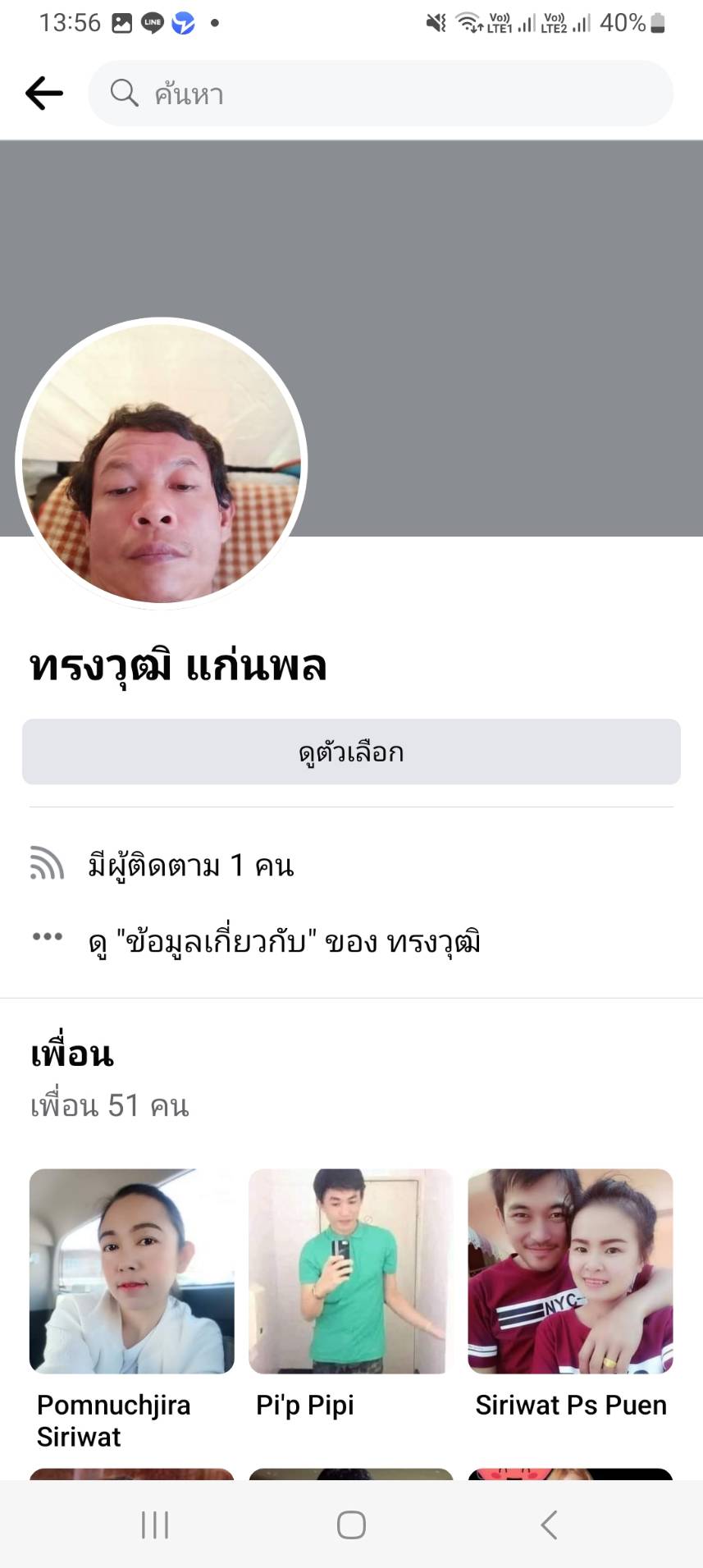The width and height of the screenshot is (703, 1568).
Task: Go to the phone home screen
Action: click(x=351, y=1525)
